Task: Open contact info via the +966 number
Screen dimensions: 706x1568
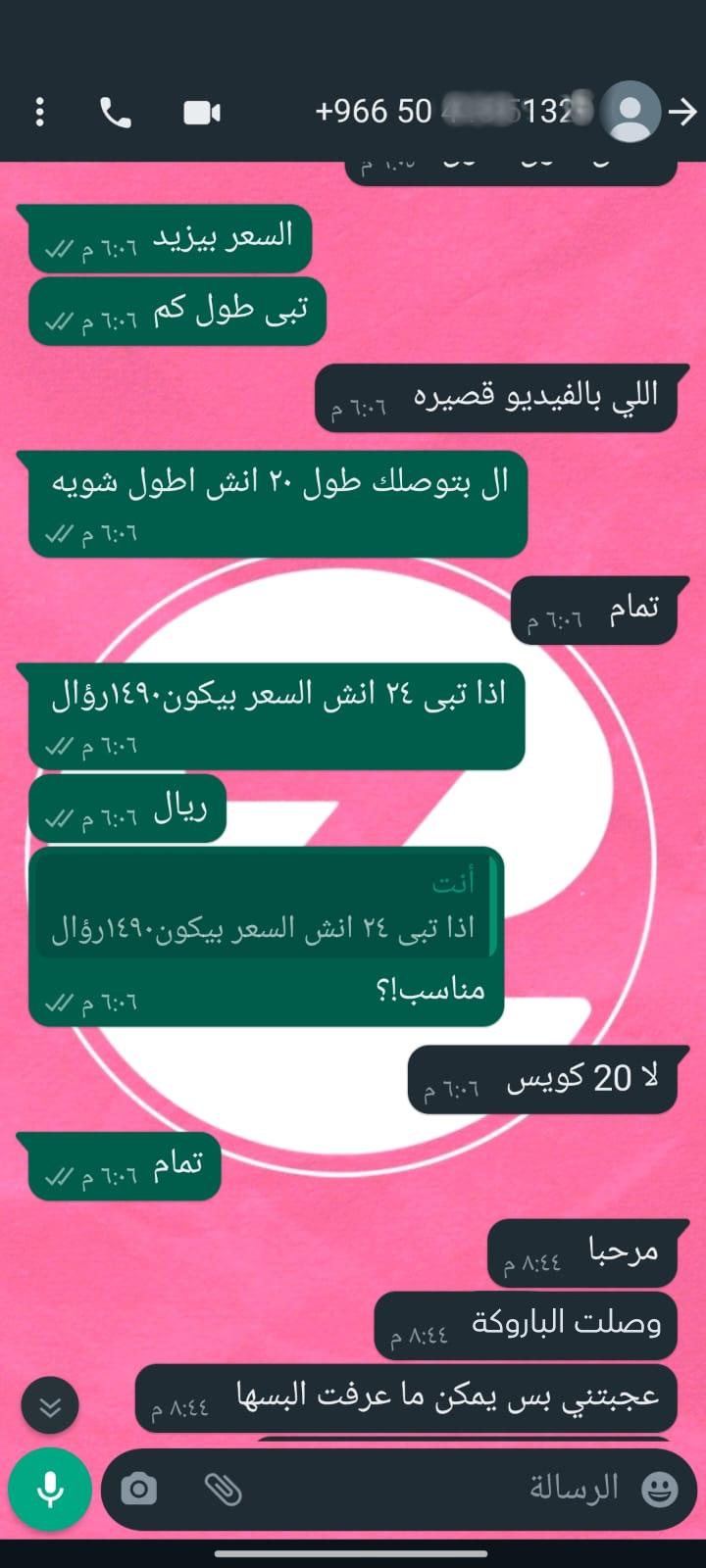Action: pyautogui.click(x=454, y=112)
